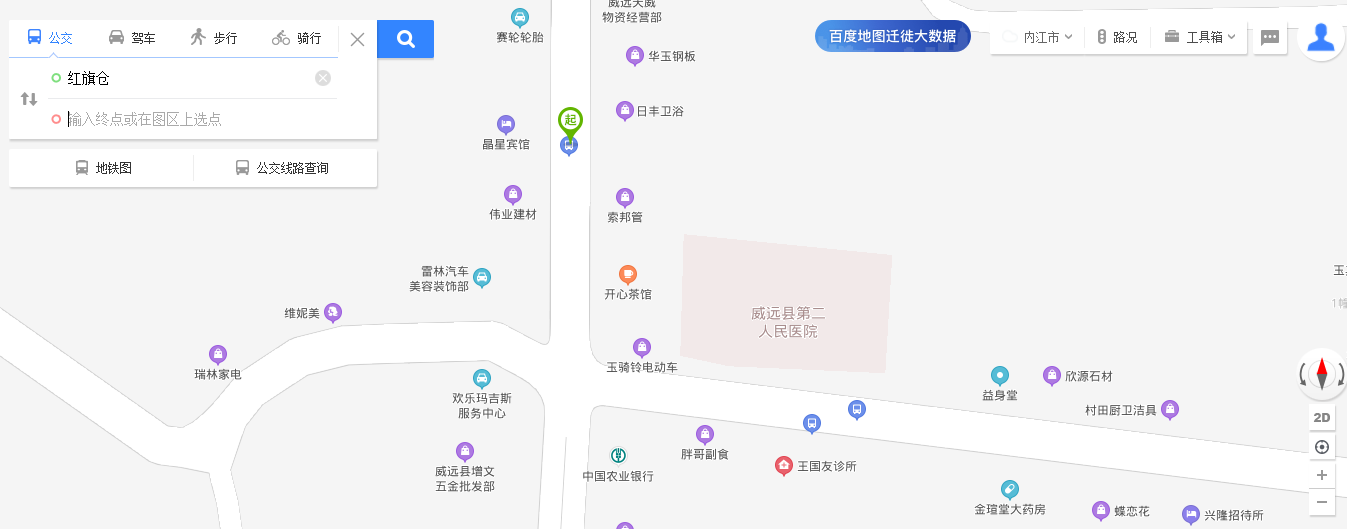Clear the 红旗仓 starting point text

click(323, 78)
